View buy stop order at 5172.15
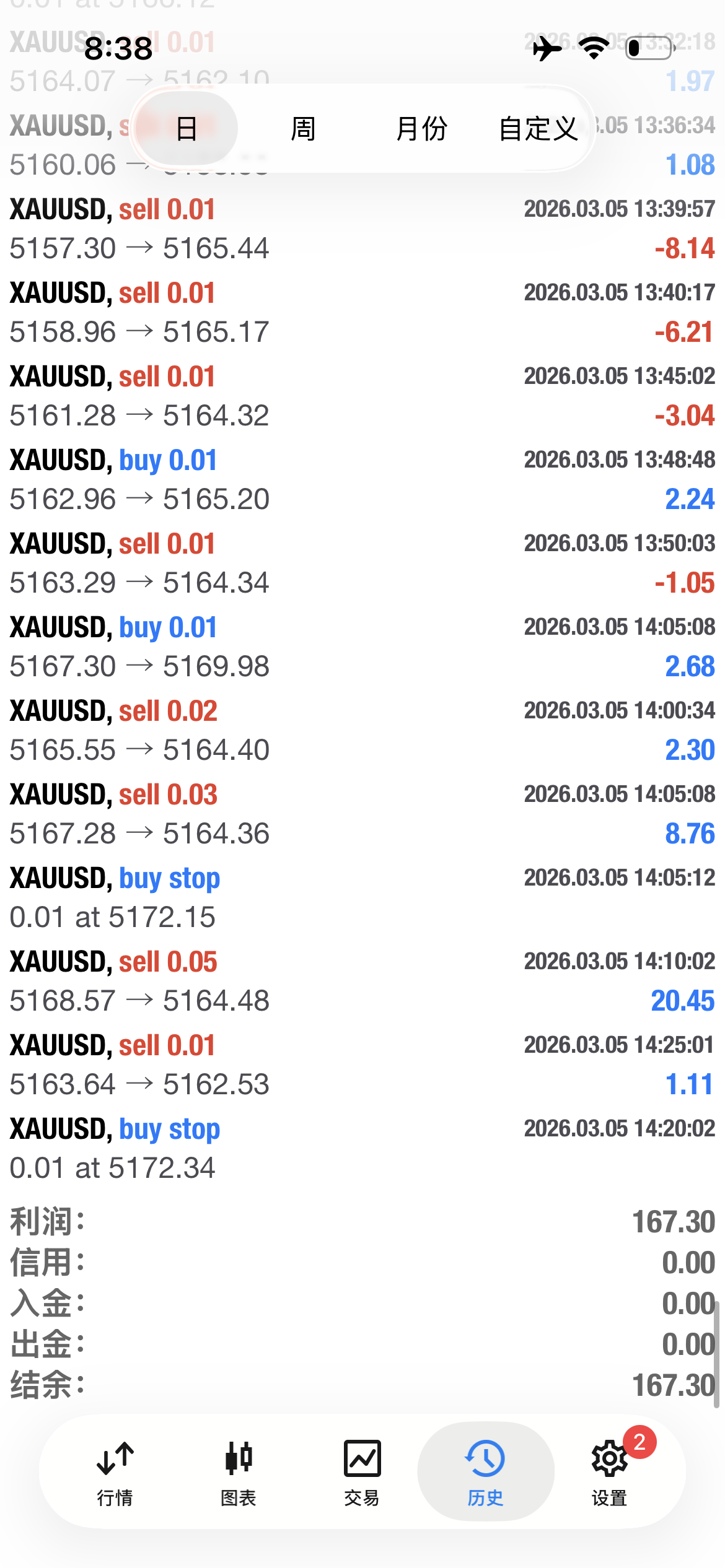725x1568 pixels. (362, 897)
